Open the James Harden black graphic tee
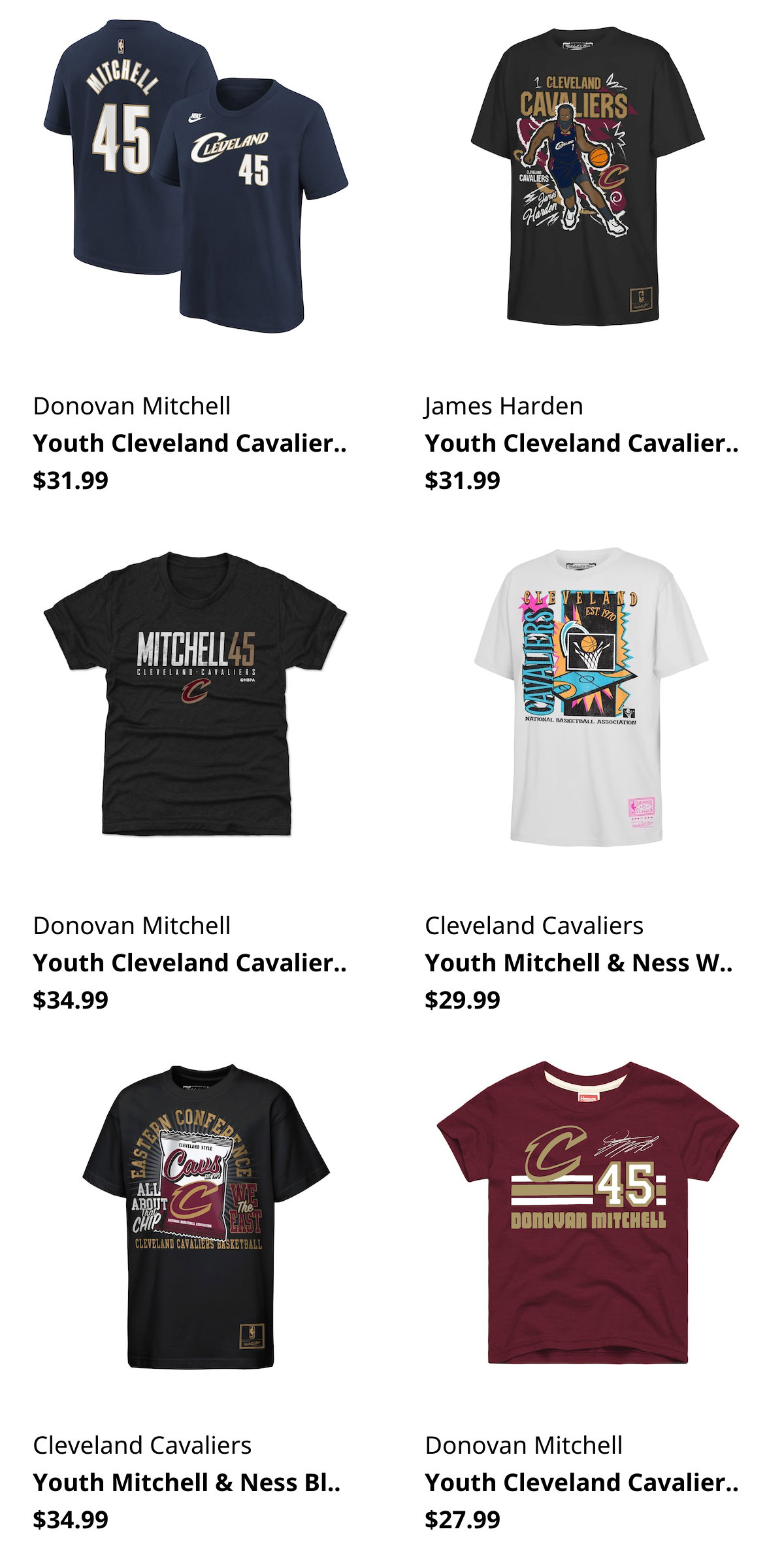This screenshot has width=784, height=1559. pyautogui.click(x=587, y=176)
